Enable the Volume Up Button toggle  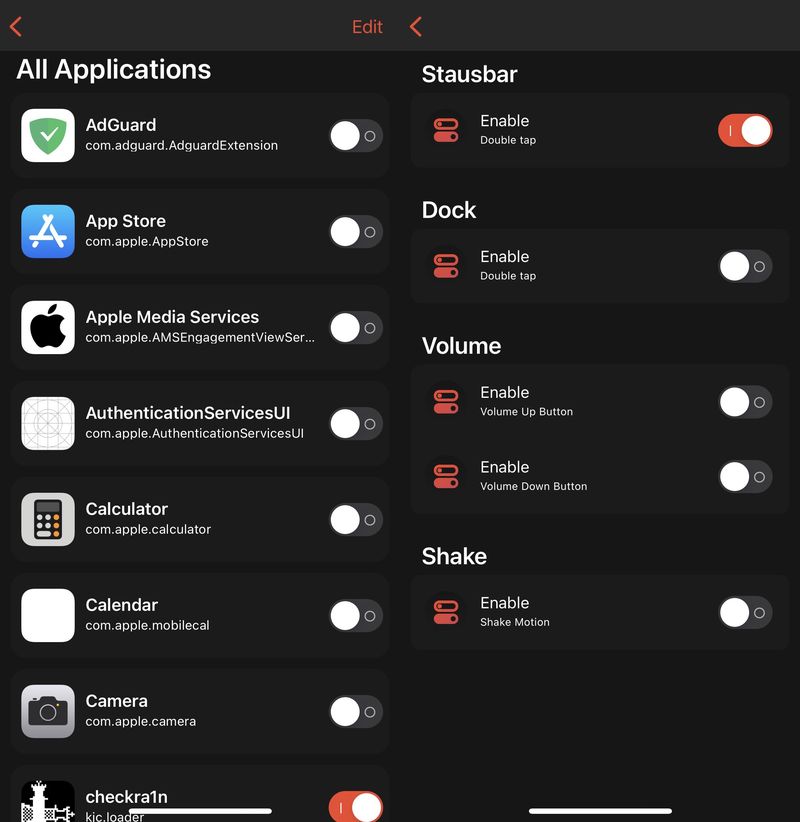(x=745, y=403)
